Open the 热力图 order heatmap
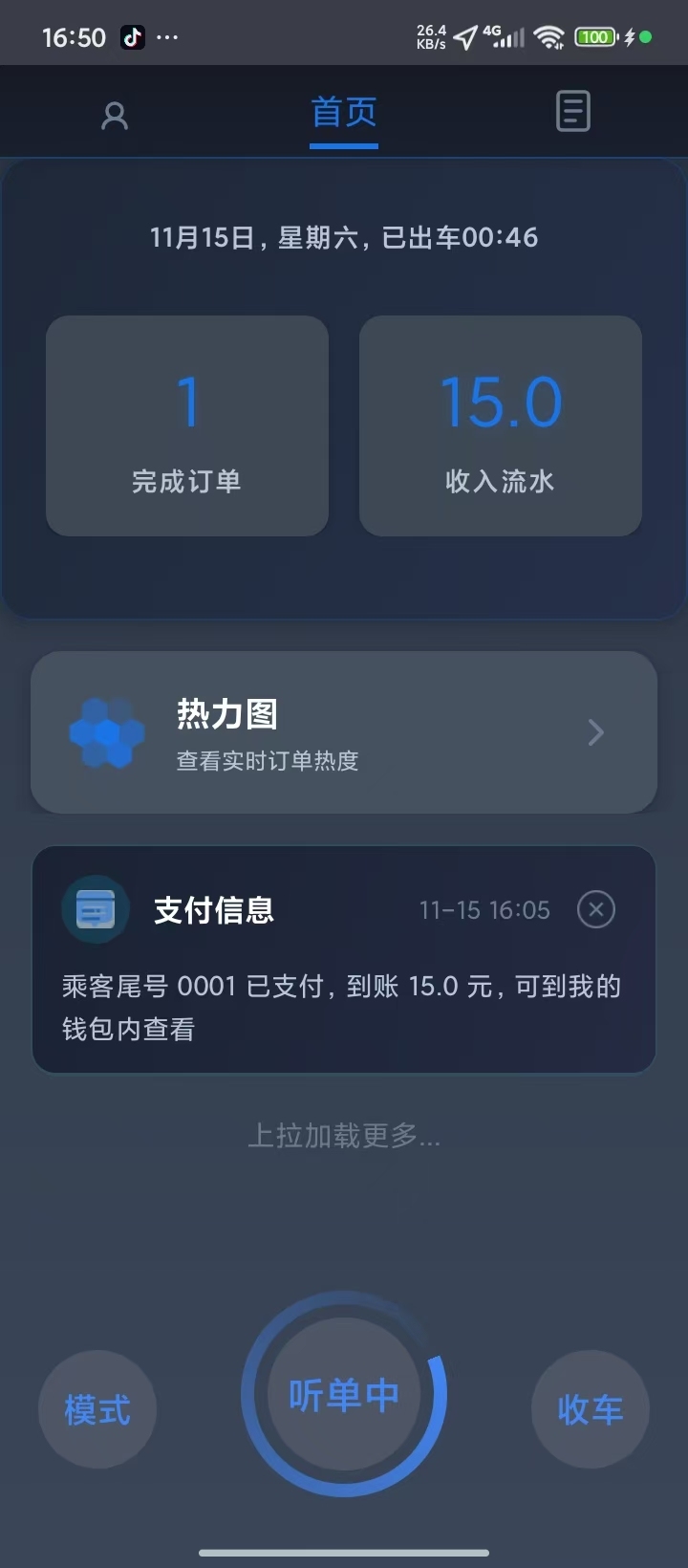This screenshot has width=688, height=1568. pyautogui.click(x=344, y=732)
